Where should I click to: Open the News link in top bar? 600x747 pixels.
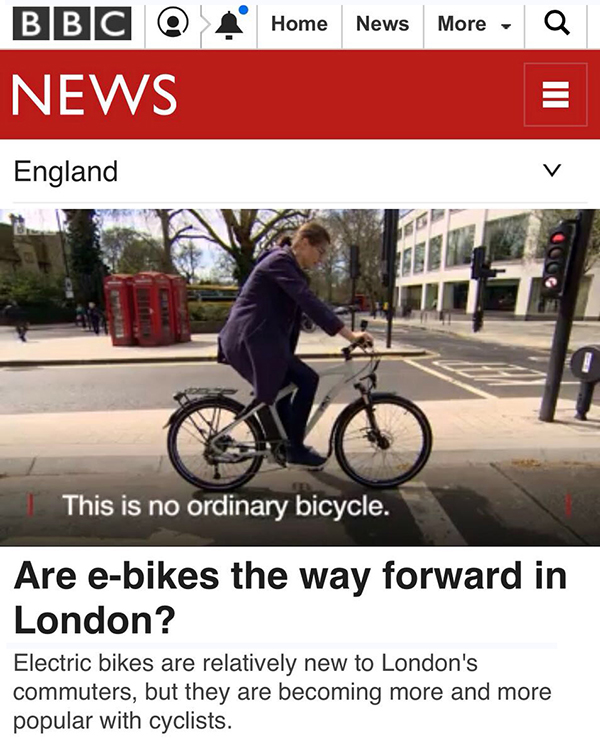click(x=382, y=24)
